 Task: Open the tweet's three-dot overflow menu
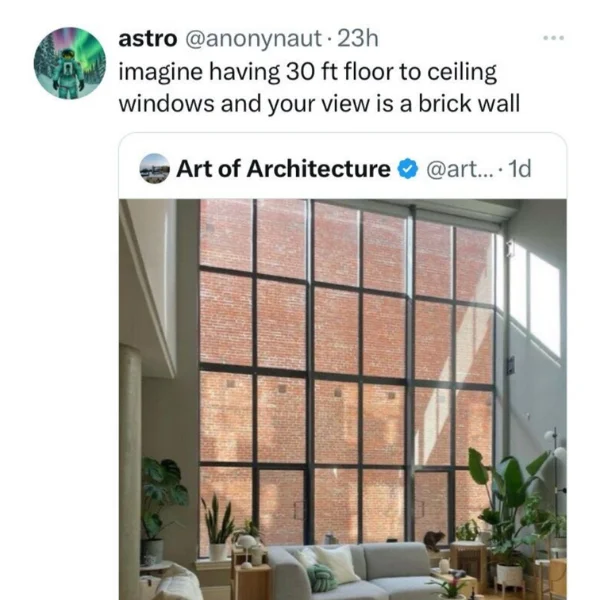click(x=552, y=38)
